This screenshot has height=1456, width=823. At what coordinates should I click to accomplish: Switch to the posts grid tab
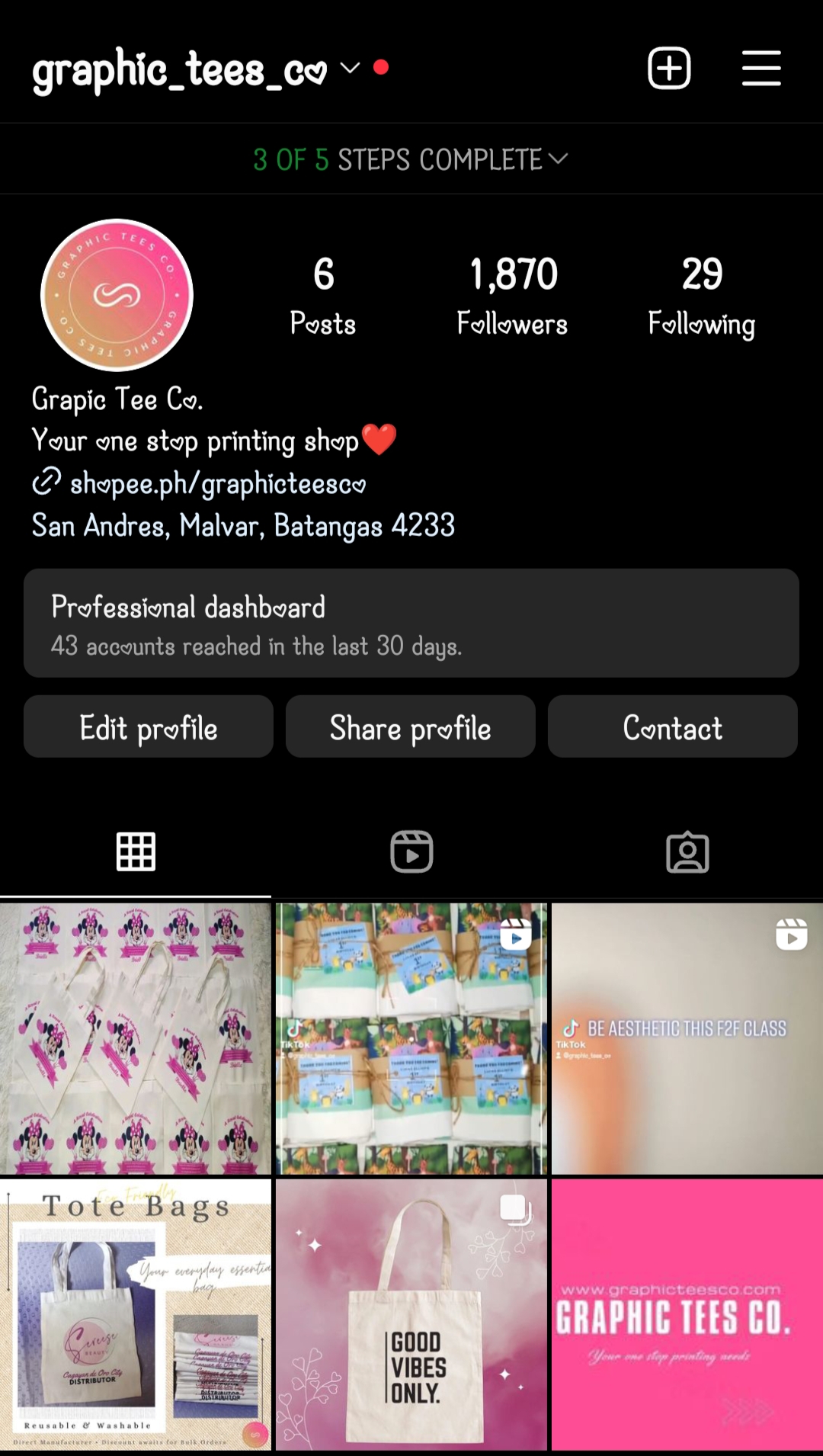[x=136, y=851]
